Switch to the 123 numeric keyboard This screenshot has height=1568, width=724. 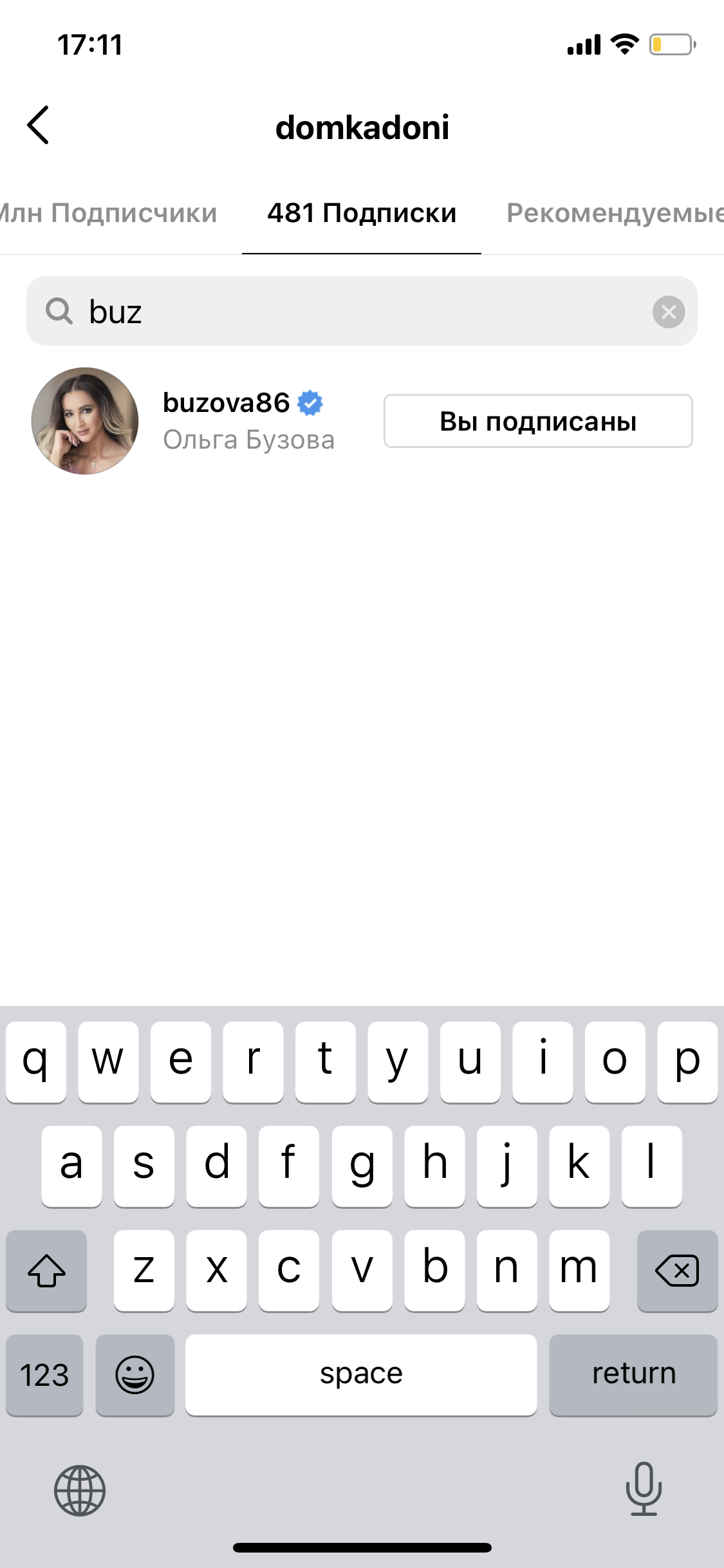tap(44, 1374)
